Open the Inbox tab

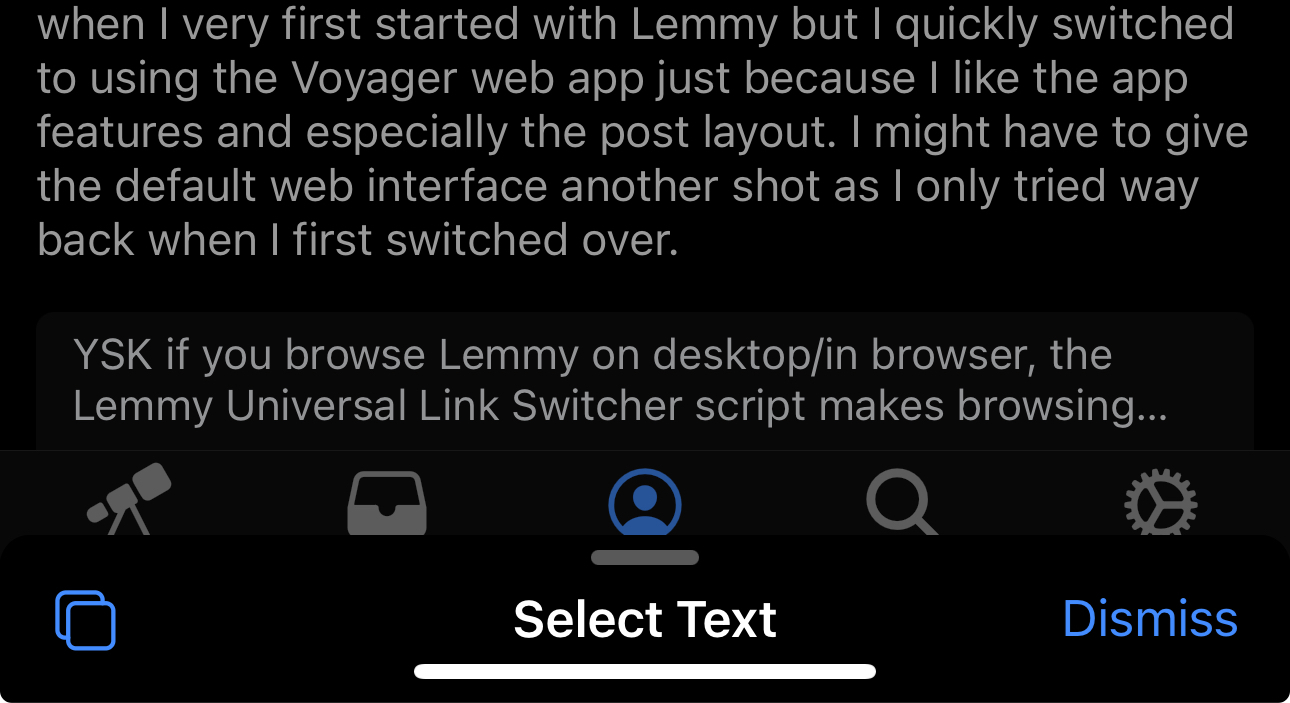(387, 502)
